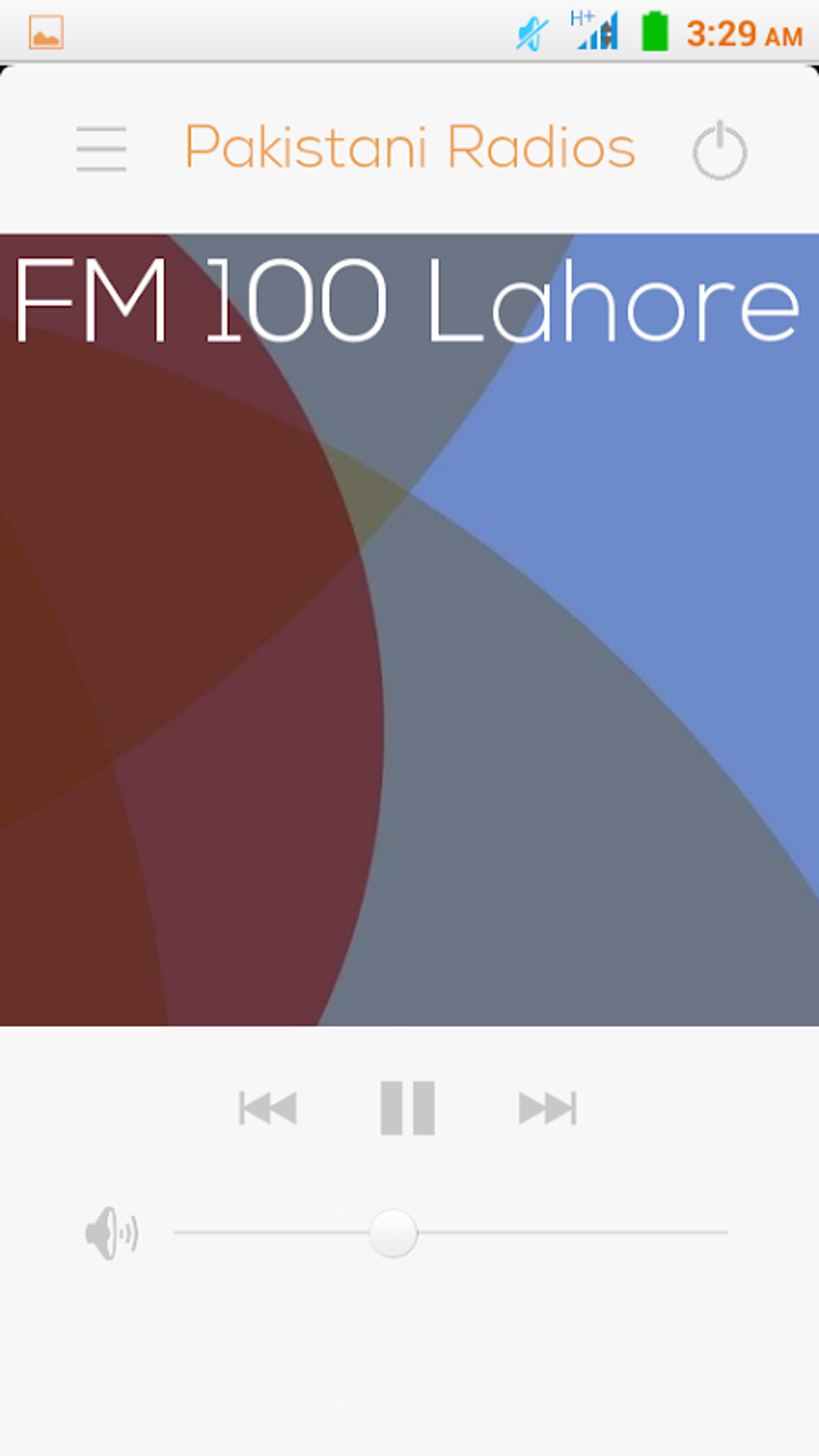
Task: Click the screenshot notification icon top left
Action: (x=44, y=31)
